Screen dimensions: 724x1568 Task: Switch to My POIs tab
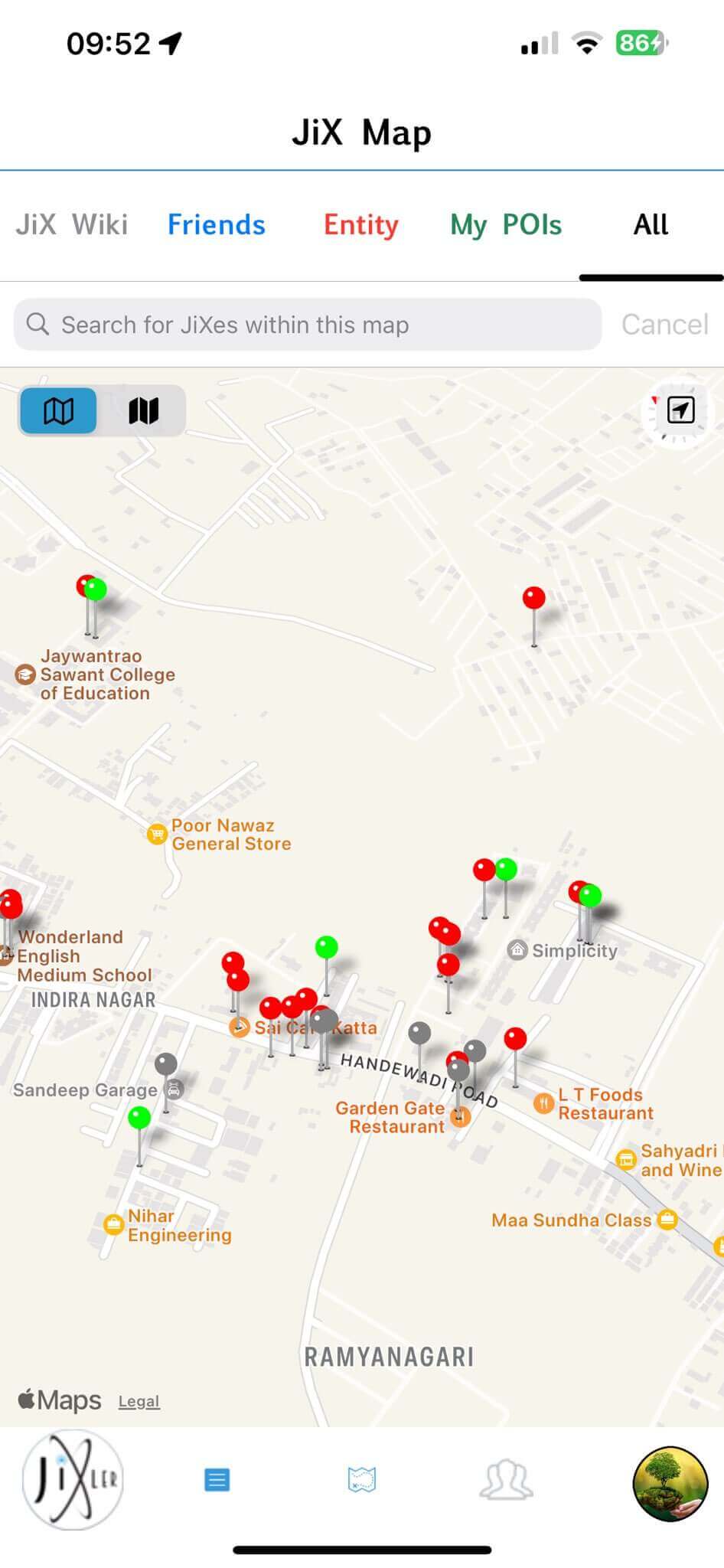click(x=506, y=225)
